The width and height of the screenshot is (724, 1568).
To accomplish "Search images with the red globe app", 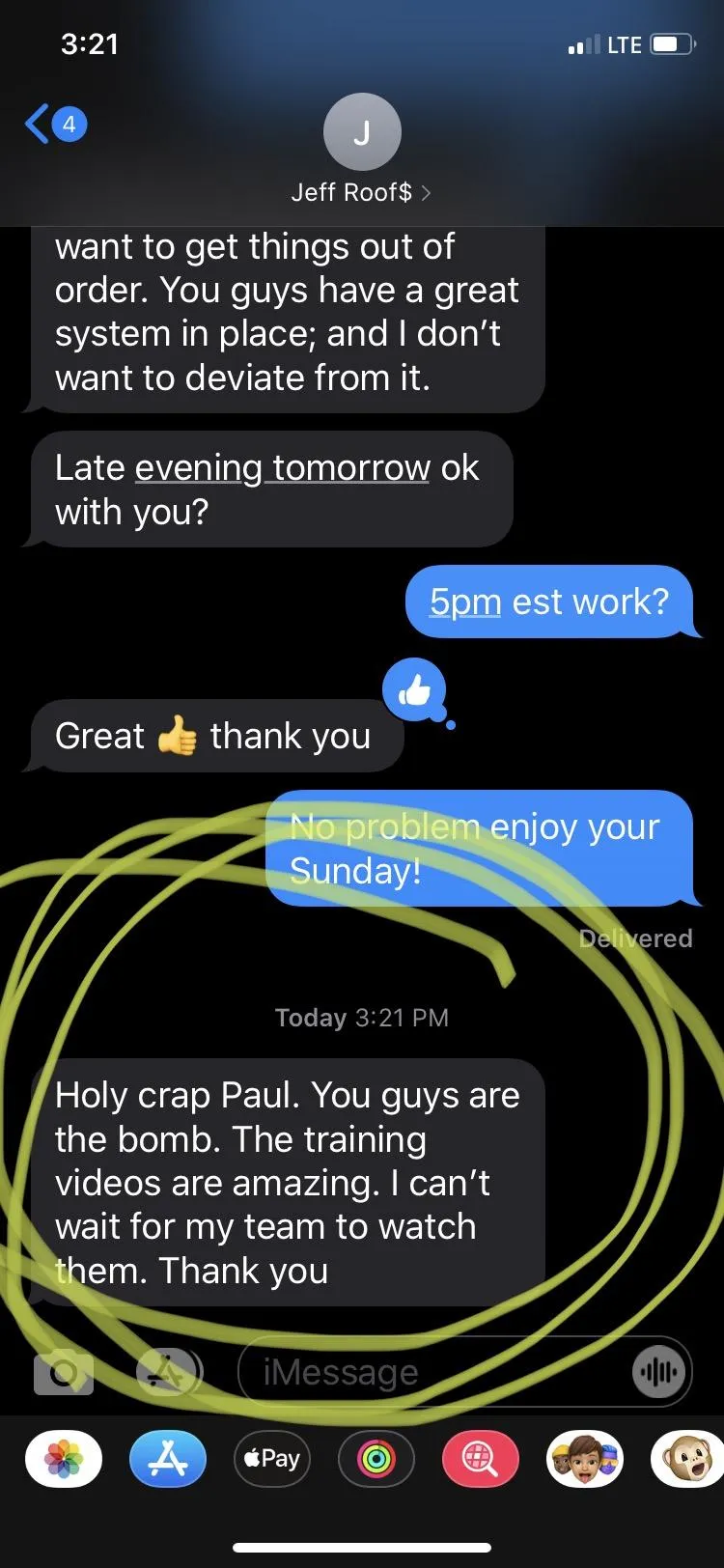I will [x=480, y=1458].
